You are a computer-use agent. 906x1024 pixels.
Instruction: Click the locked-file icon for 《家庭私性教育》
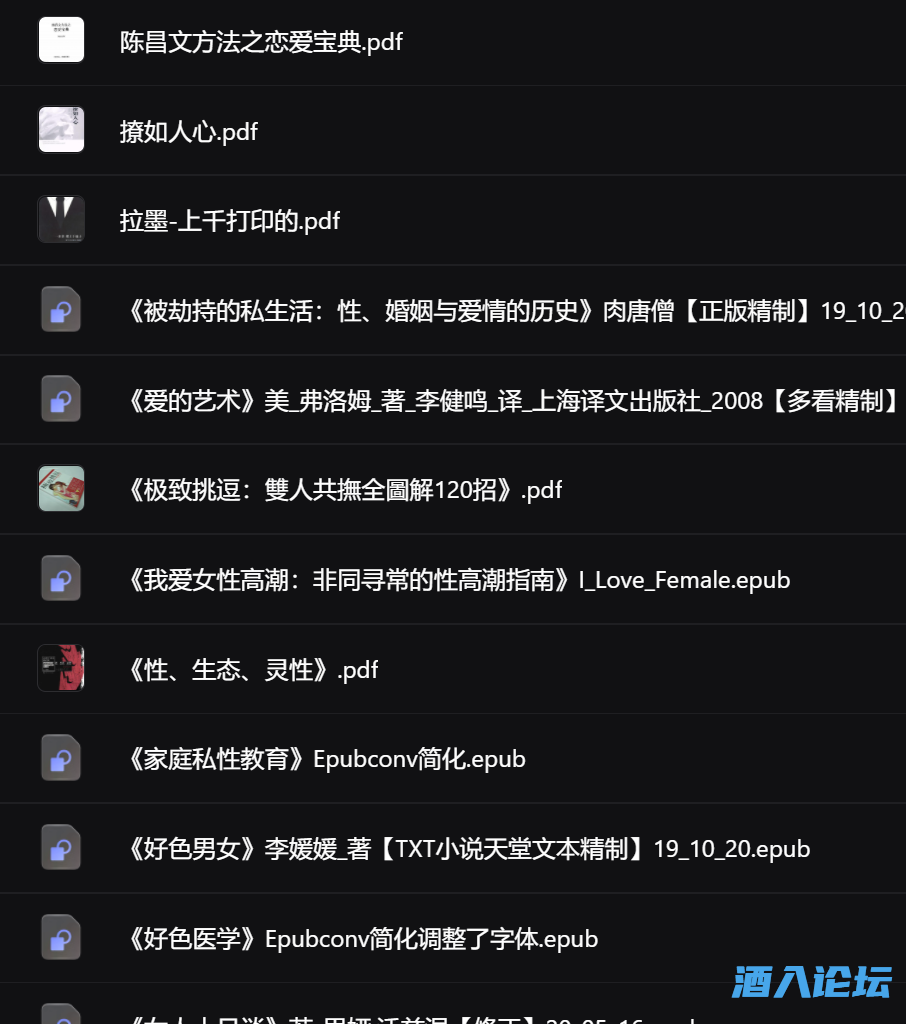(61, 758)
